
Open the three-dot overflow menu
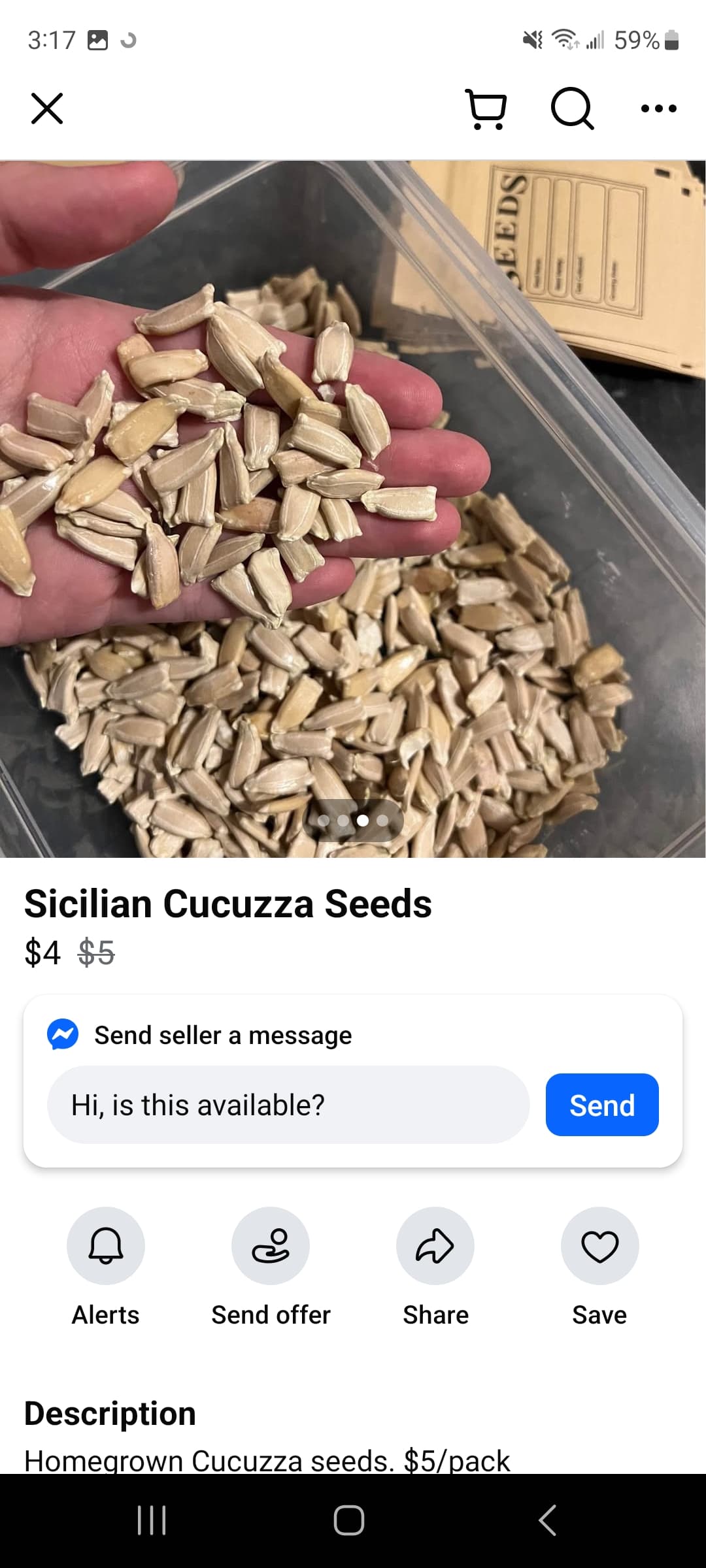coord(659,108)
